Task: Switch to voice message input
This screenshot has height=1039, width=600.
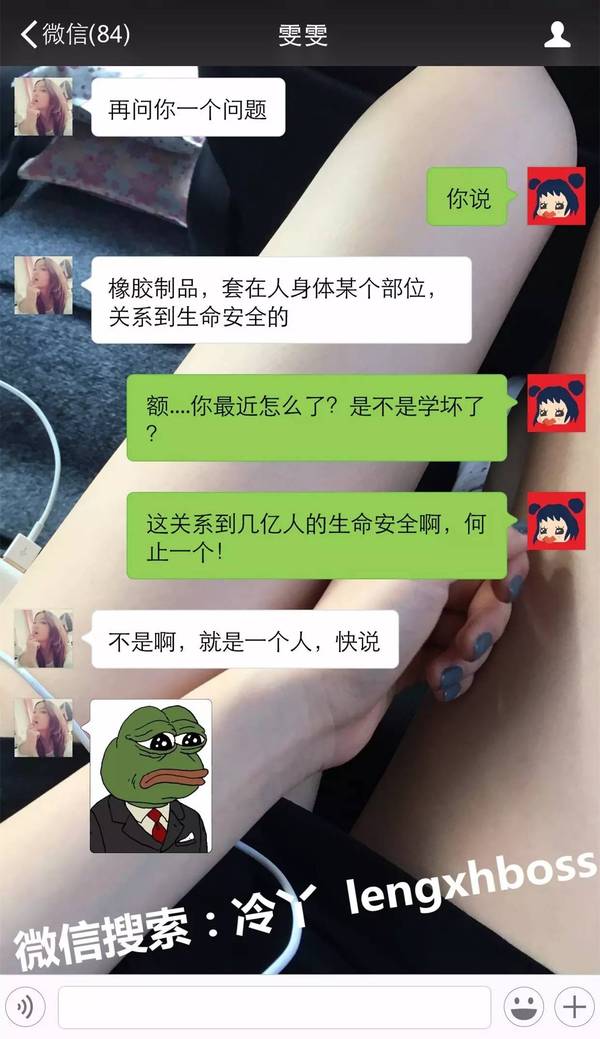Action: coord(25,1007)
